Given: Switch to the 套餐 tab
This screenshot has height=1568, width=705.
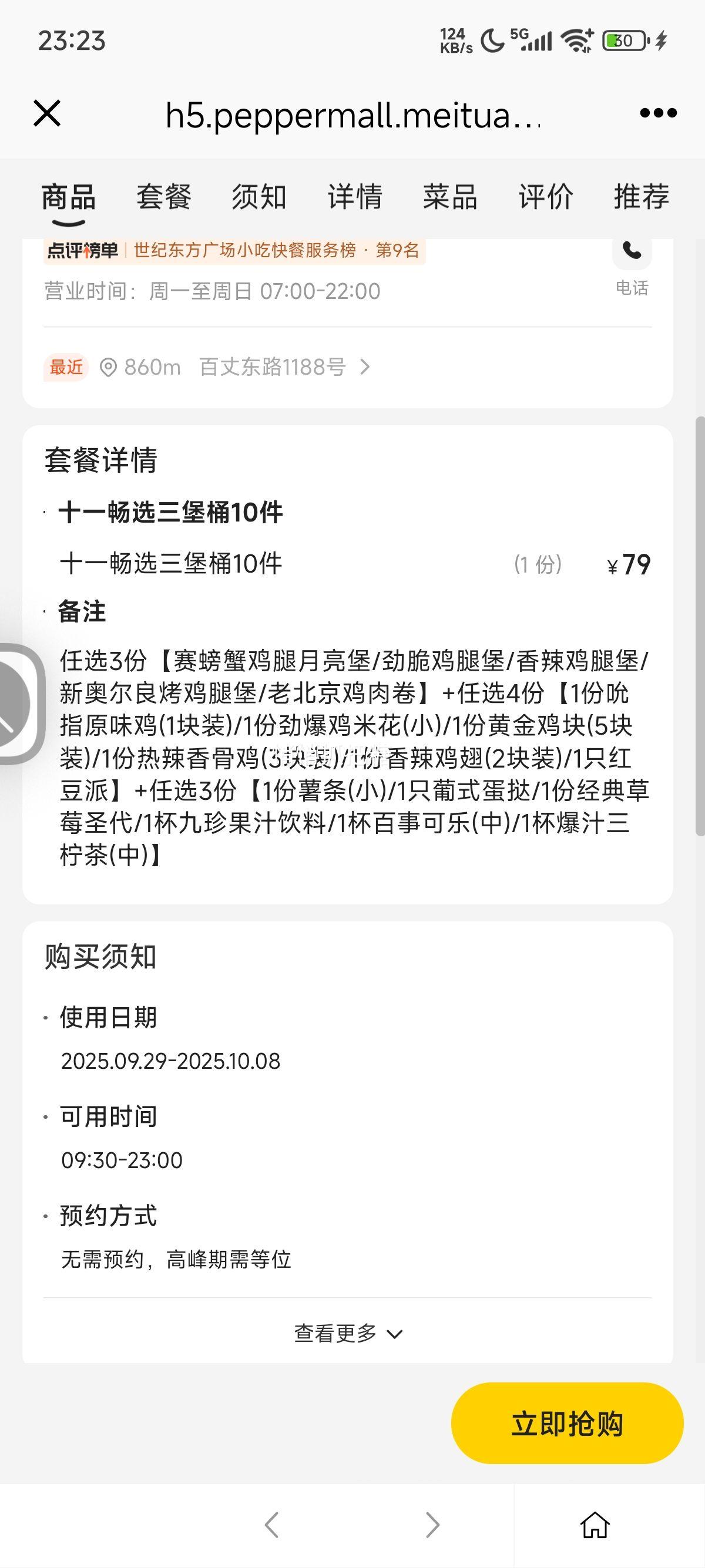Looking at the screenshot, I should coord(164,197).
